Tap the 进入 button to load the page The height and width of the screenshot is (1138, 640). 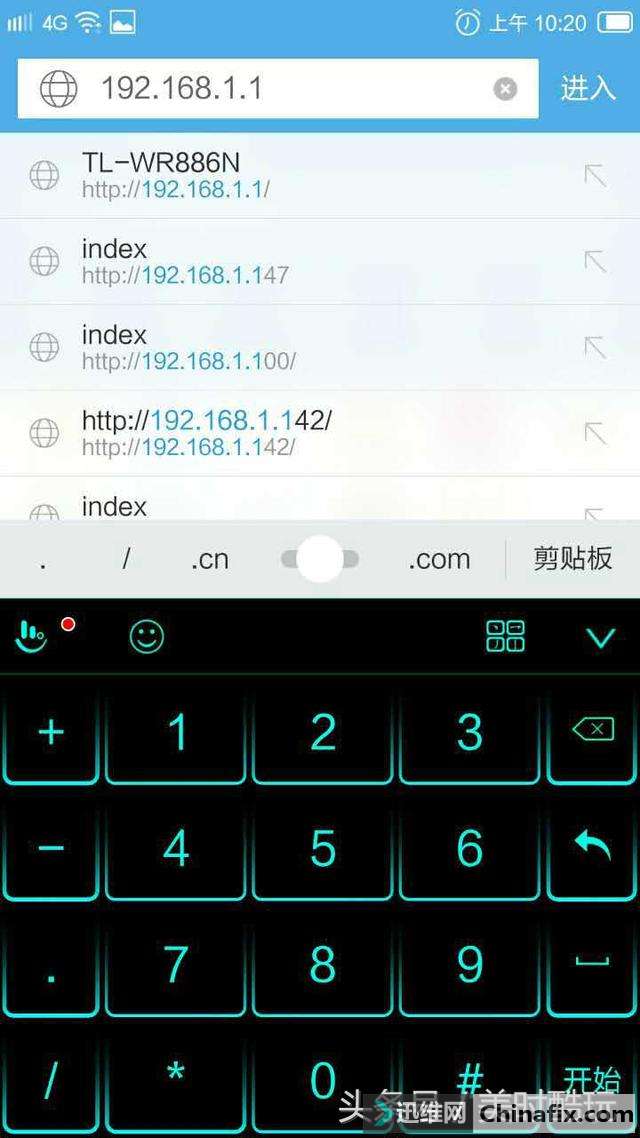[588, 88]
